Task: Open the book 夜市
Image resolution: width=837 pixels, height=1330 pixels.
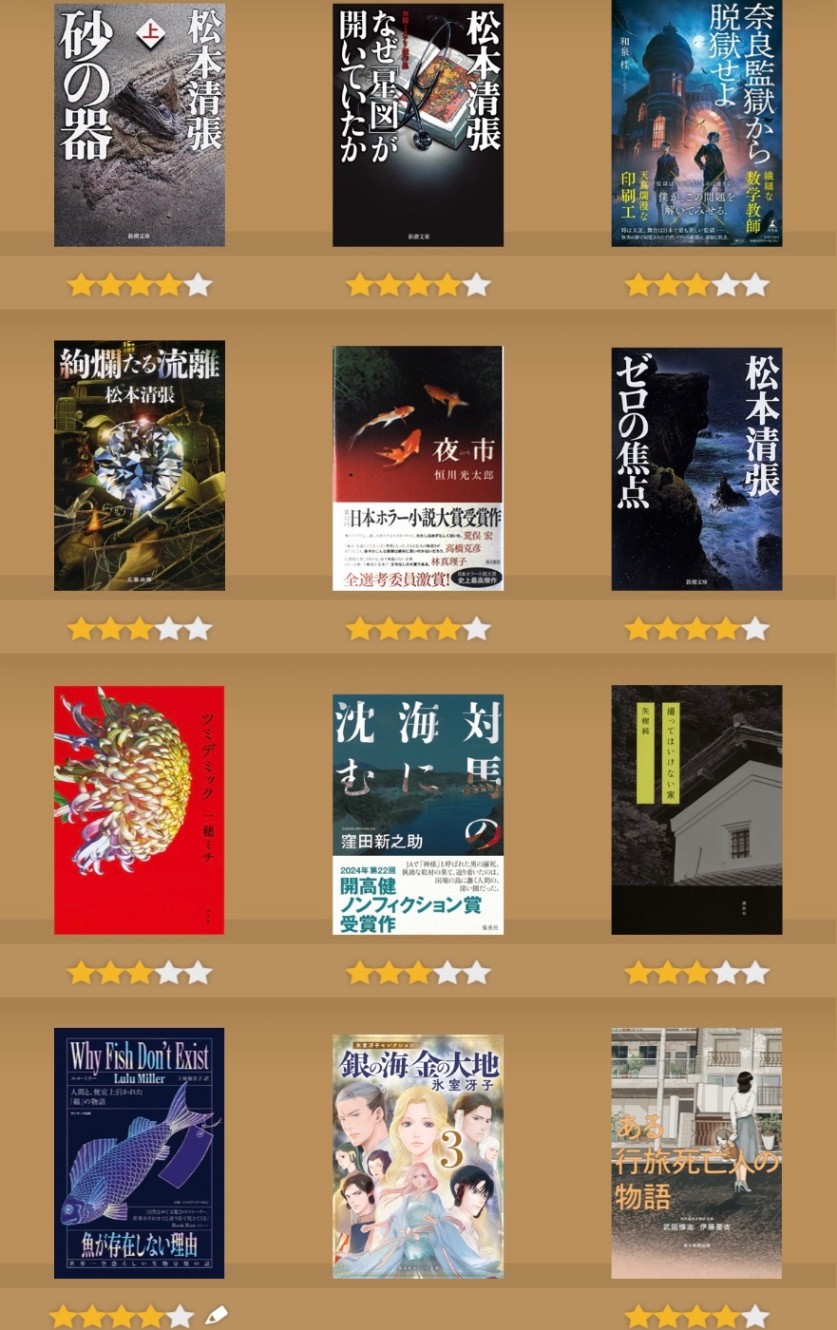Action: click(418, 468)
